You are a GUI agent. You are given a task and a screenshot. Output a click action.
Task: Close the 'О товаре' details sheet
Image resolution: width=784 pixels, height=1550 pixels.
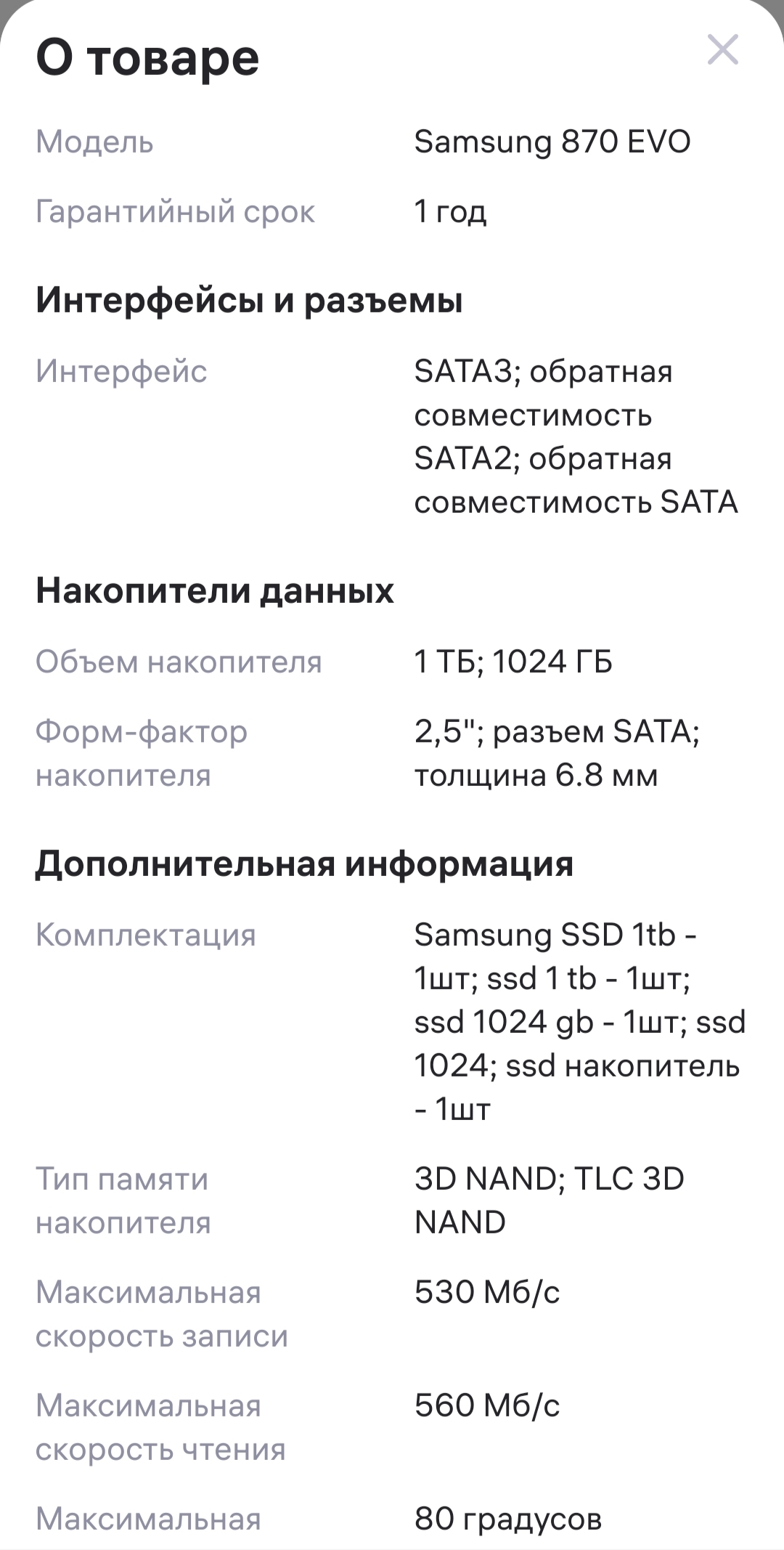(723, 50)
